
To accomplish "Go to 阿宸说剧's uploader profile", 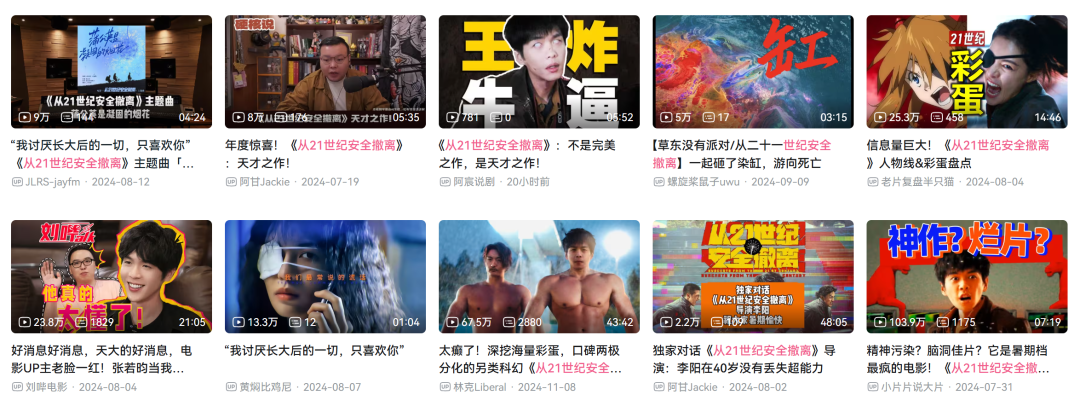I will point(473,182).
